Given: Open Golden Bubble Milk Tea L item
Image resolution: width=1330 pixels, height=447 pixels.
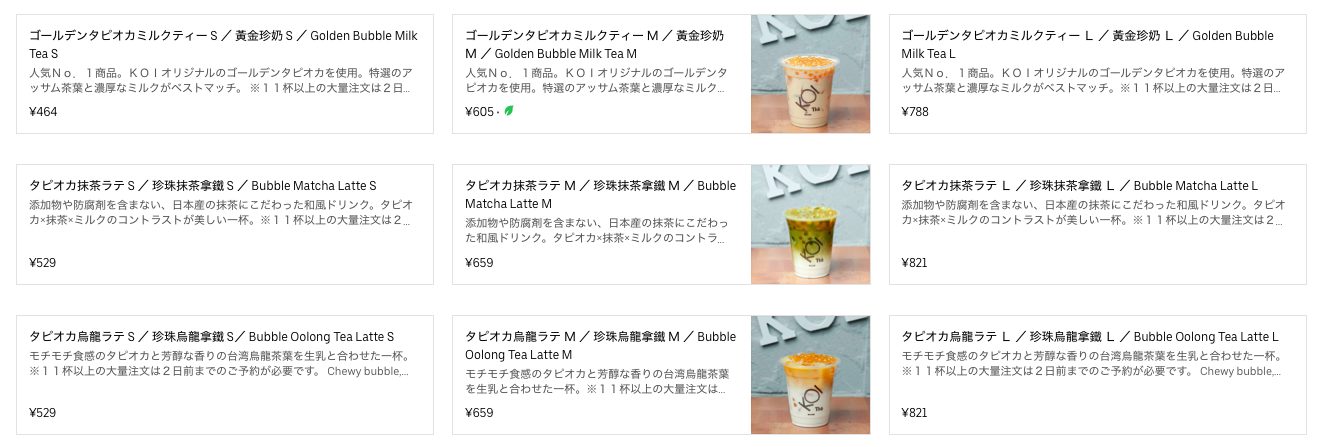Looking at the screenshot, I should click(1097, 74).
